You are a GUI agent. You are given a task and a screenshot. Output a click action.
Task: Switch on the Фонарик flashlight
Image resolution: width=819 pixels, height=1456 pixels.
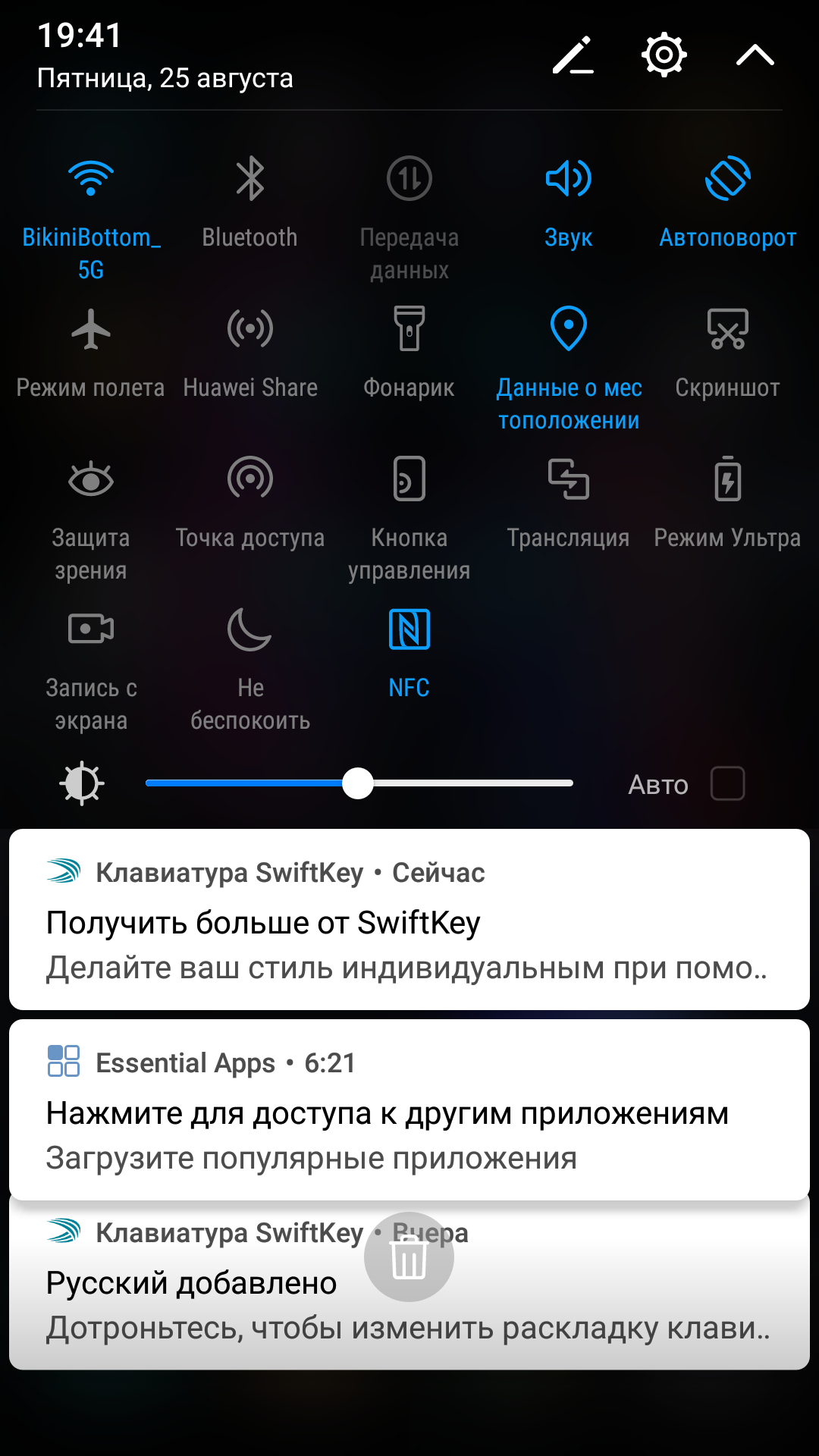[409, 330]
